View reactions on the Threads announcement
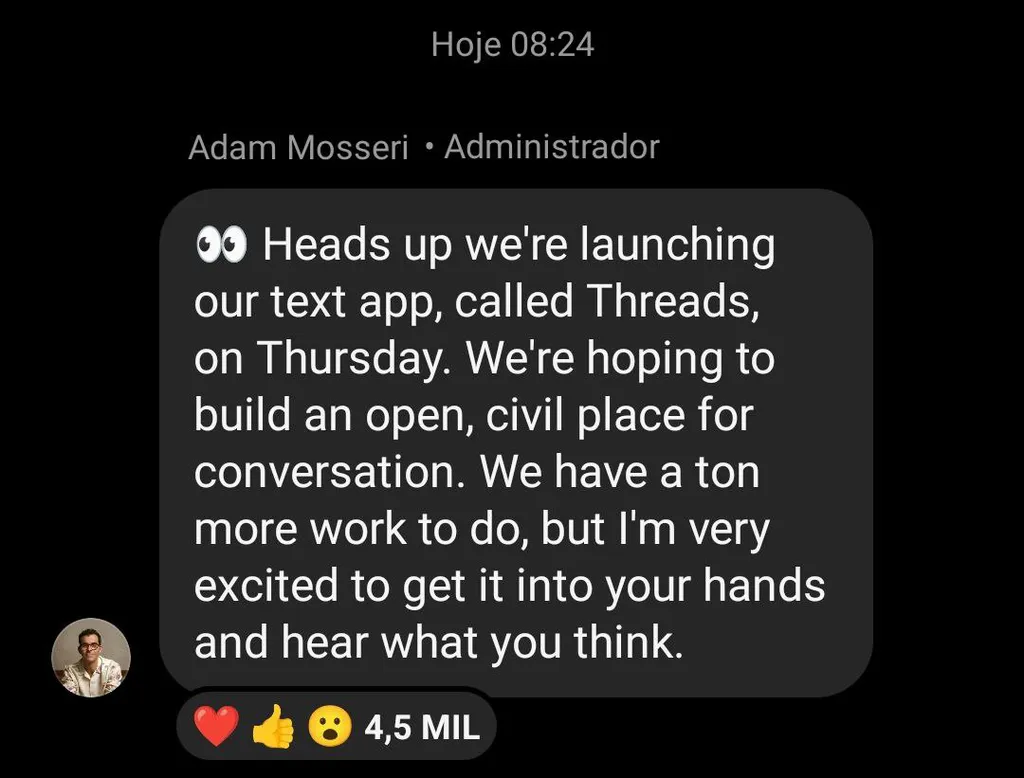Screen dimensions: 1024x778 point(336,727)
